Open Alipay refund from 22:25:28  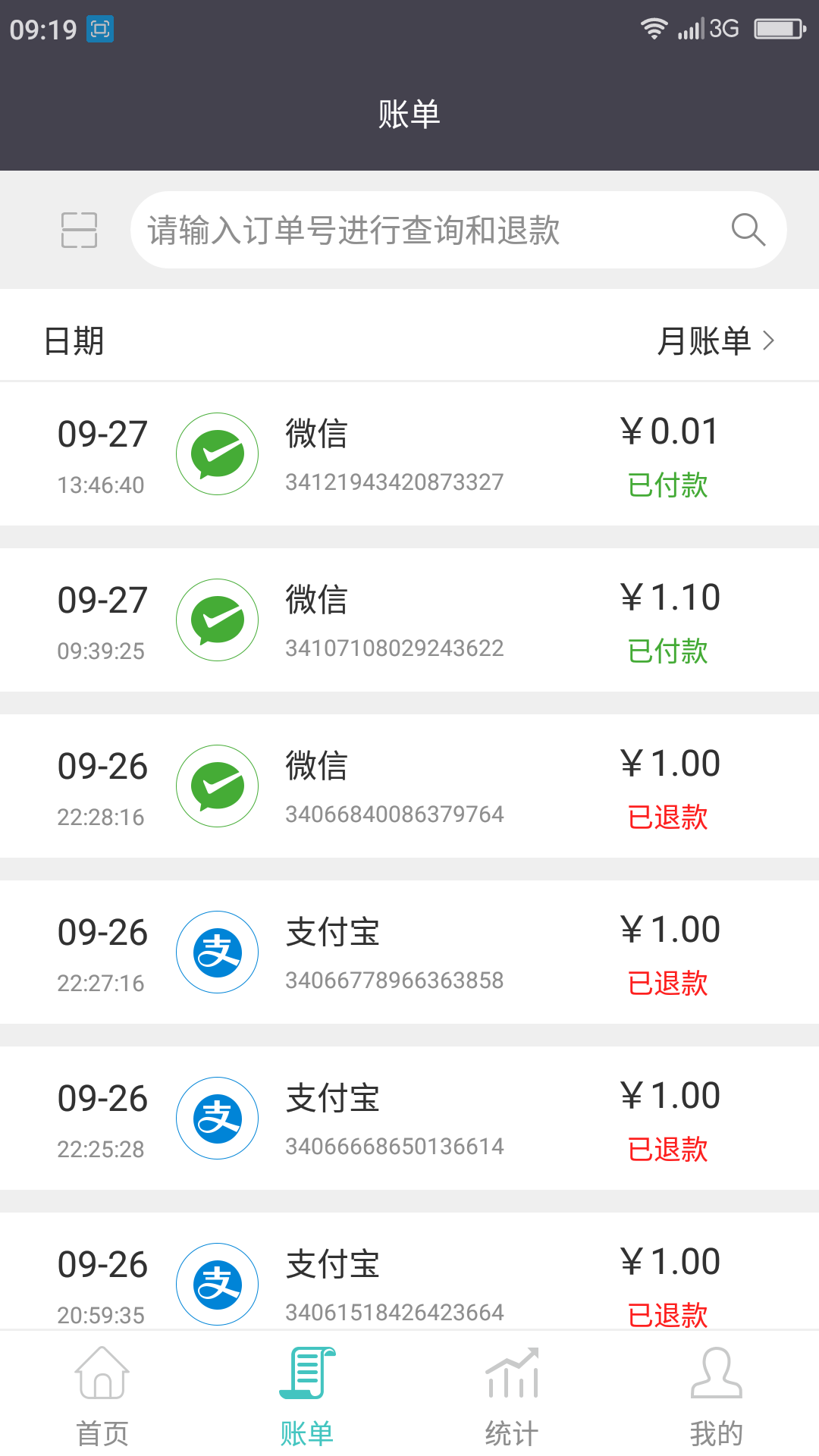[x=409, y=1119]
